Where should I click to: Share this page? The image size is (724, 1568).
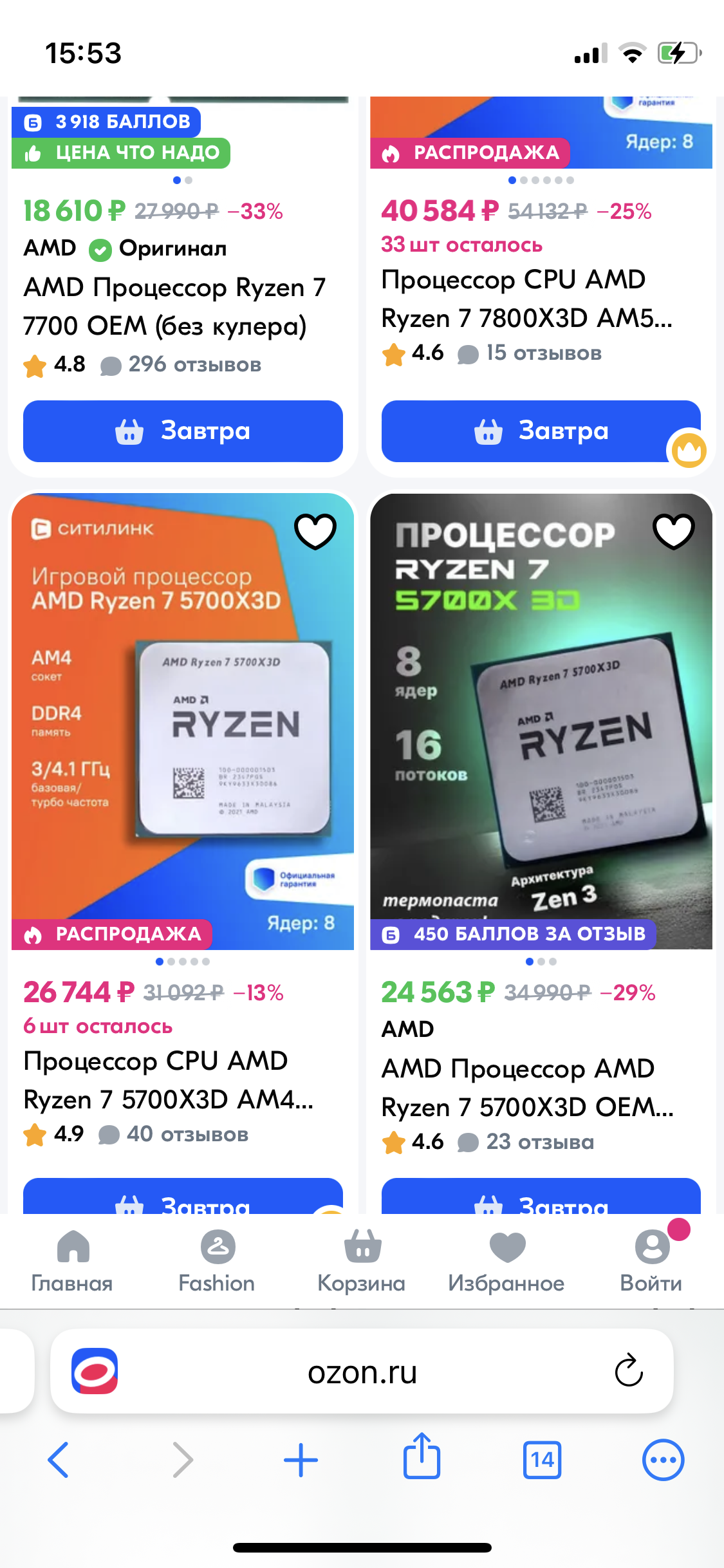pyautogui.click(x=422, y=1457)
